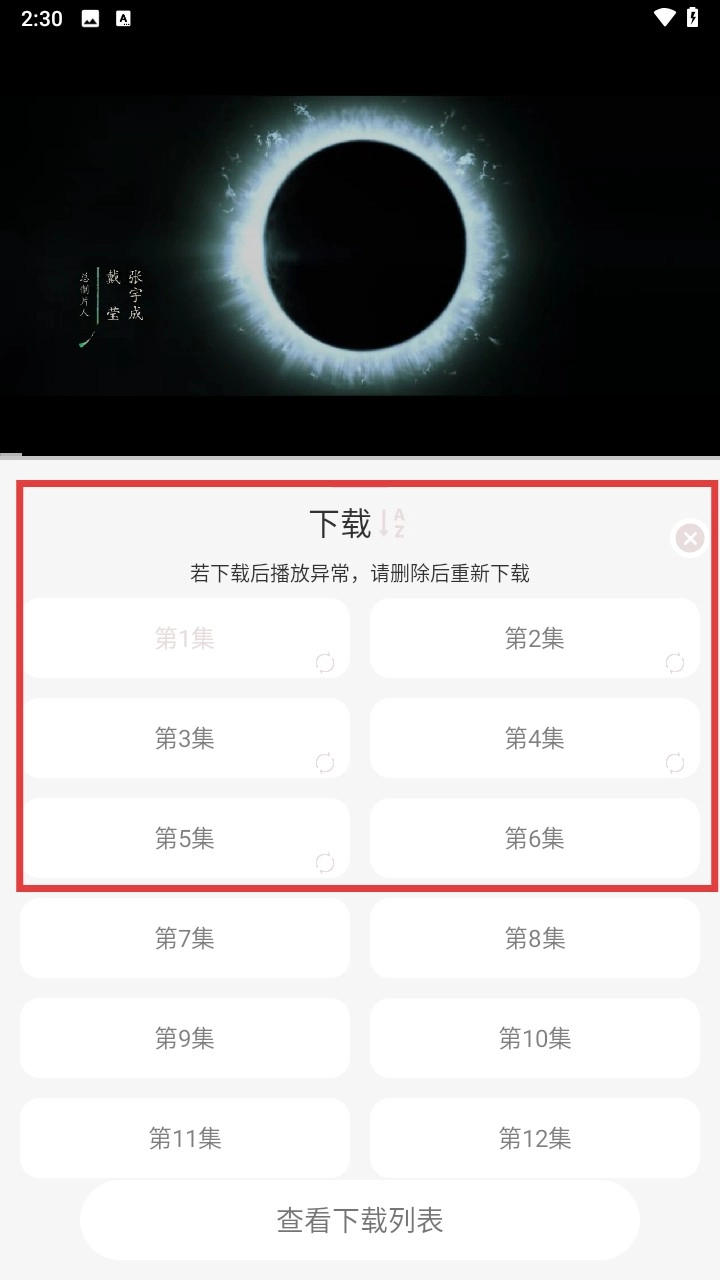Choose 第3集 to download
Image resolution: width=720 pixels, height=1280 pixels.
coord(185,739)
